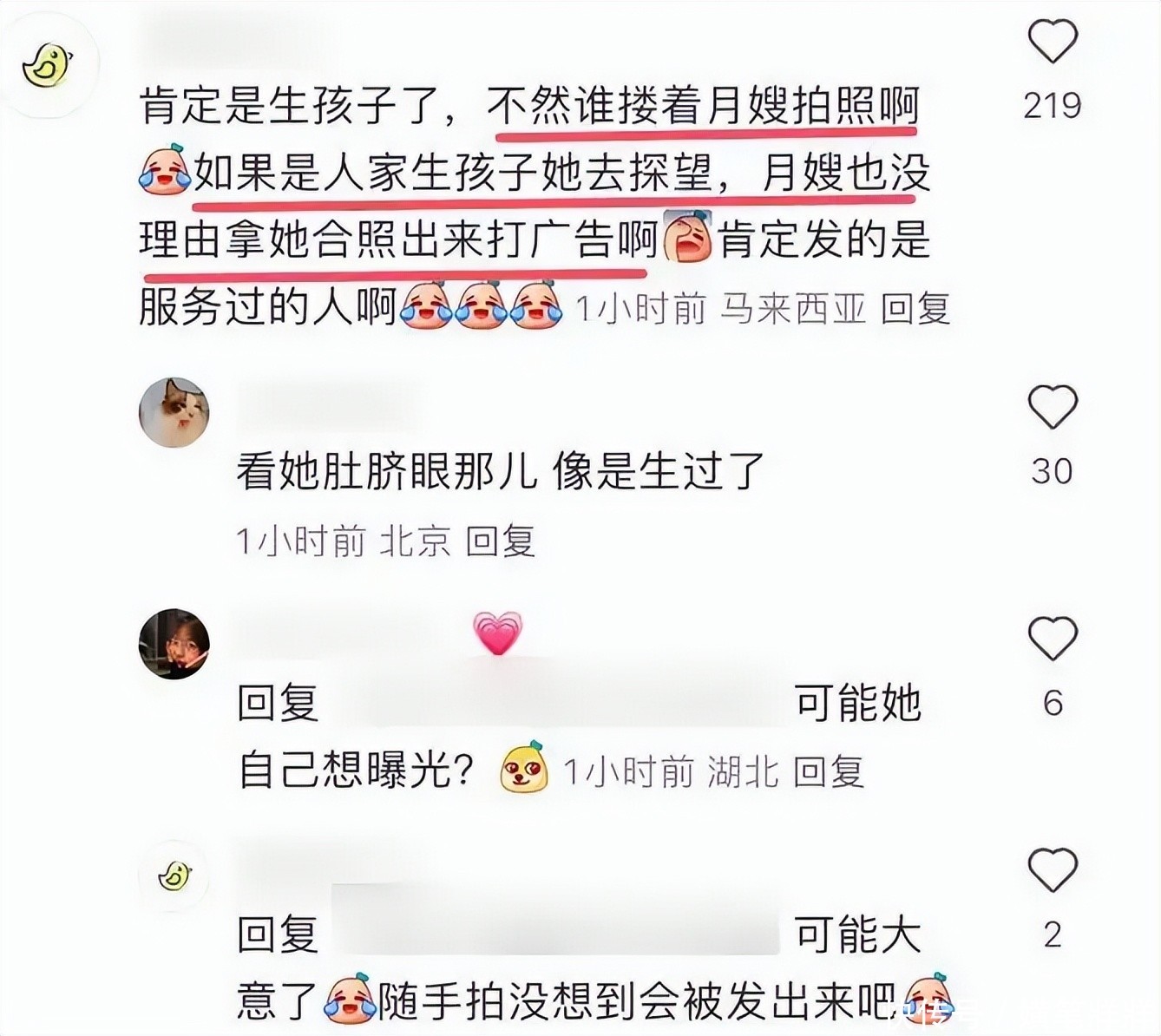Viewport: 1161px width, 1036px height.
Task: Reply to the Hubei comment
Action: (829, 771)
